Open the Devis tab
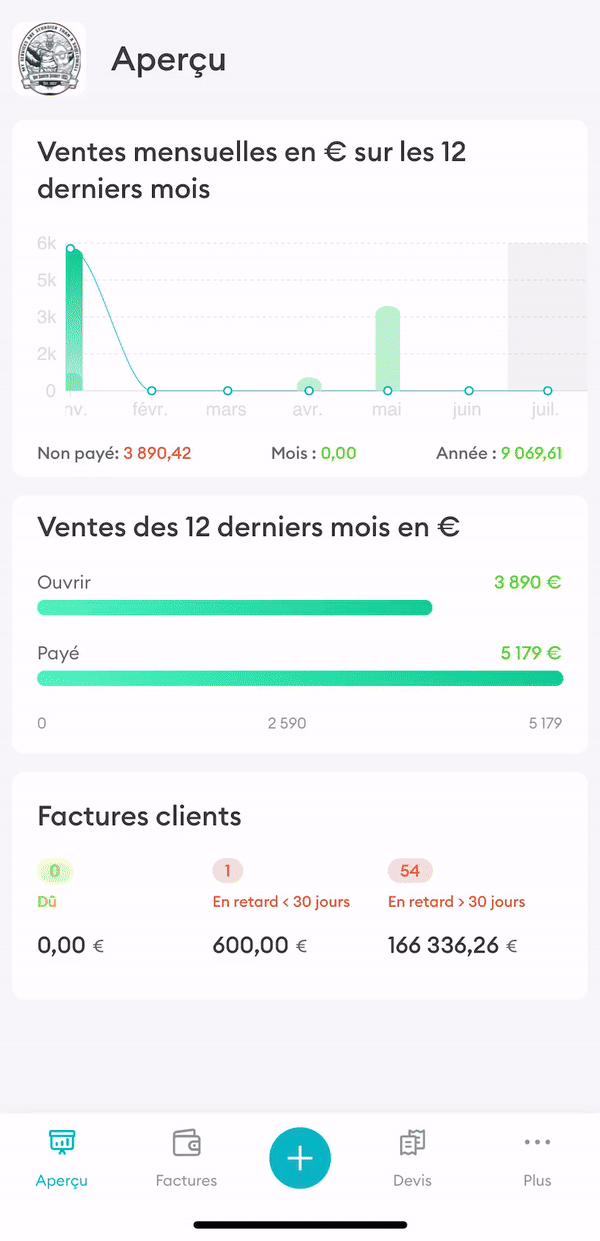This screenshot has height=1241, width=600. tap(412, 1158)
